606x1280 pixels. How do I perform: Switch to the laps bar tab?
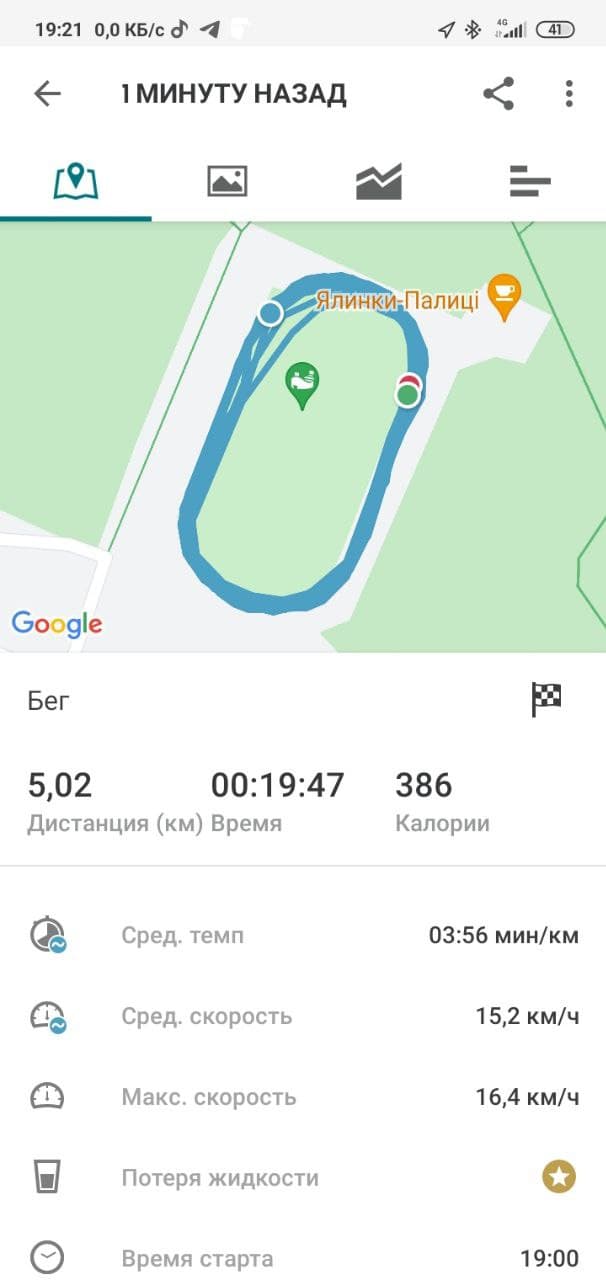click(530, 182)
